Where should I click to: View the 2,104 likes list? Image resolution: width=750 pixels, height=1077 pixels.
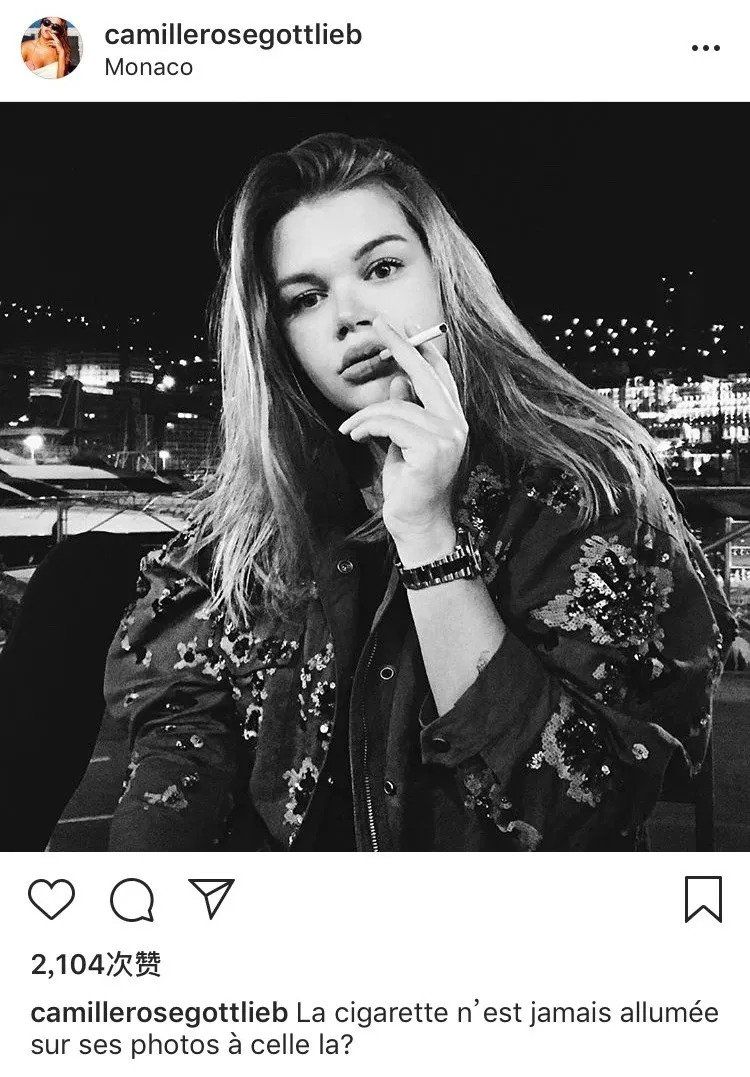96,964
